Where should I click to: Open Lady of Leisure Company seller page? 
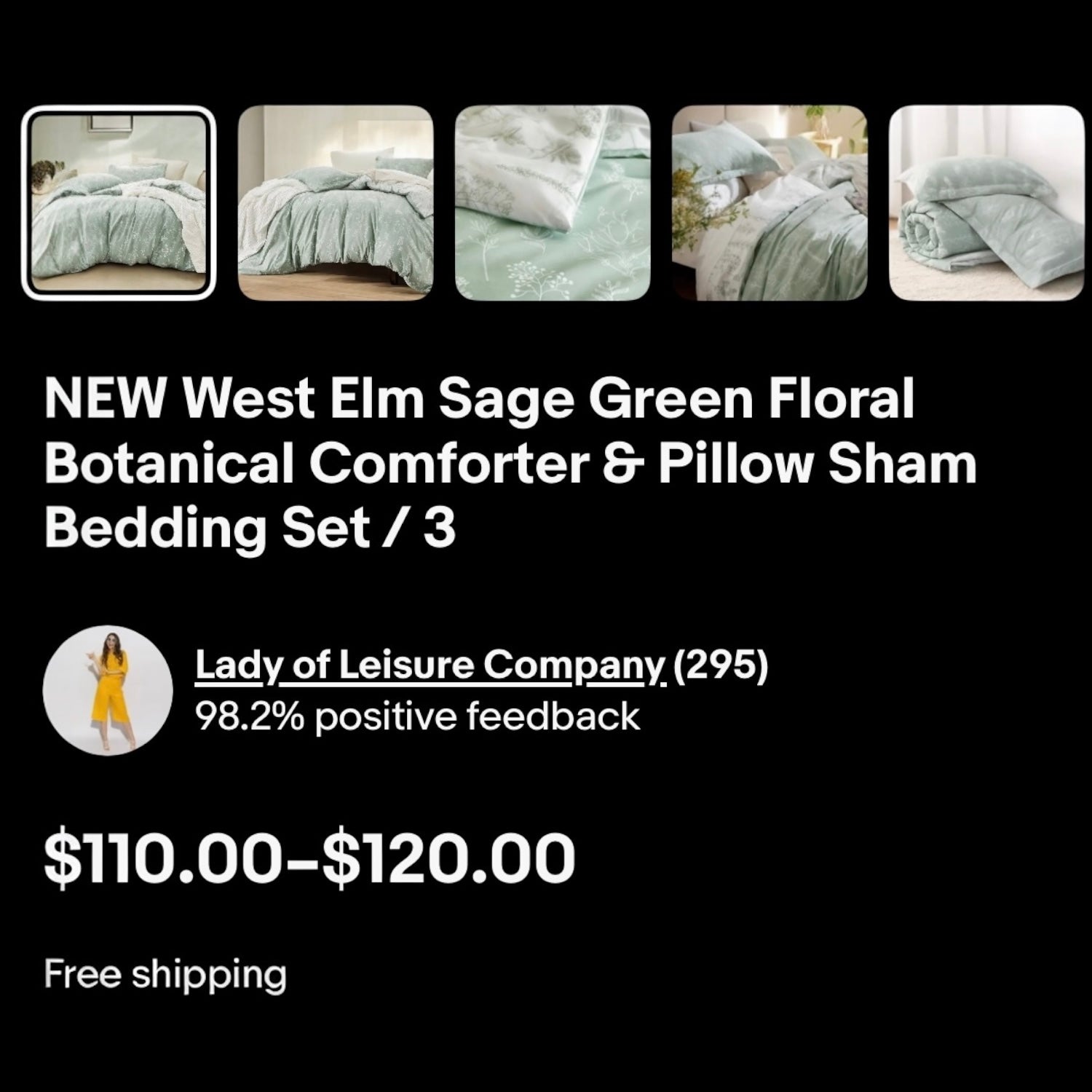tap(430, 665)
